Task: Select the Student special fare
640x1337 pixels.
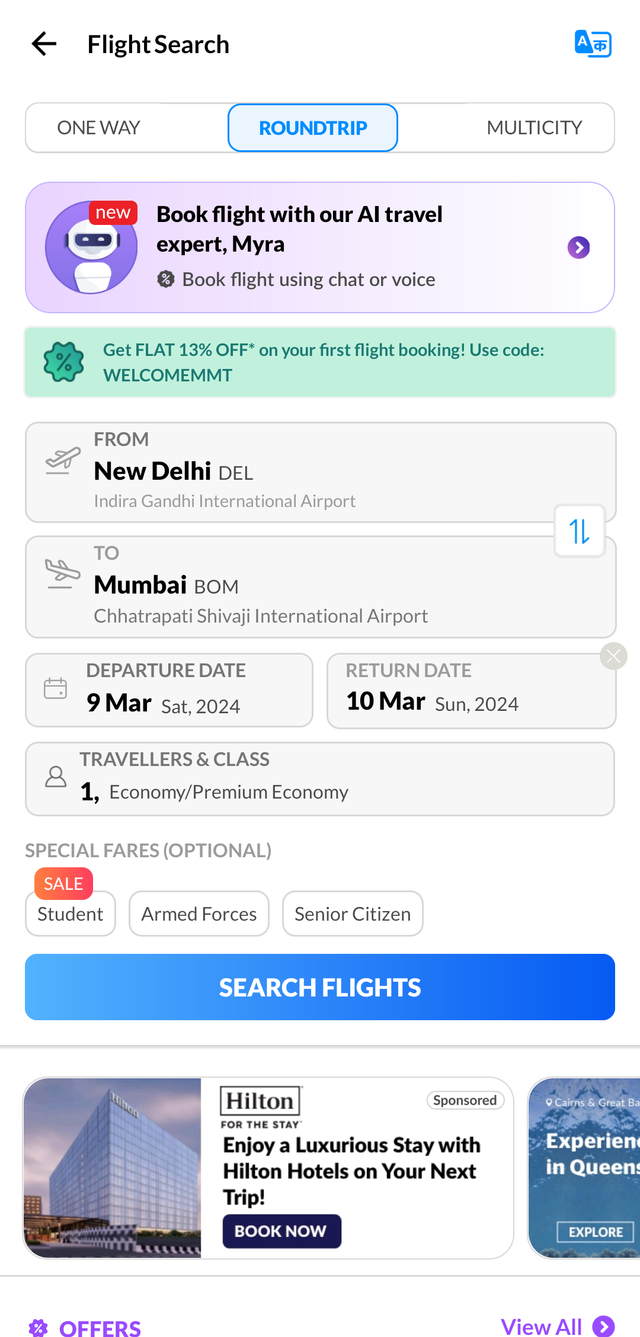Action: tap(70, 914)
